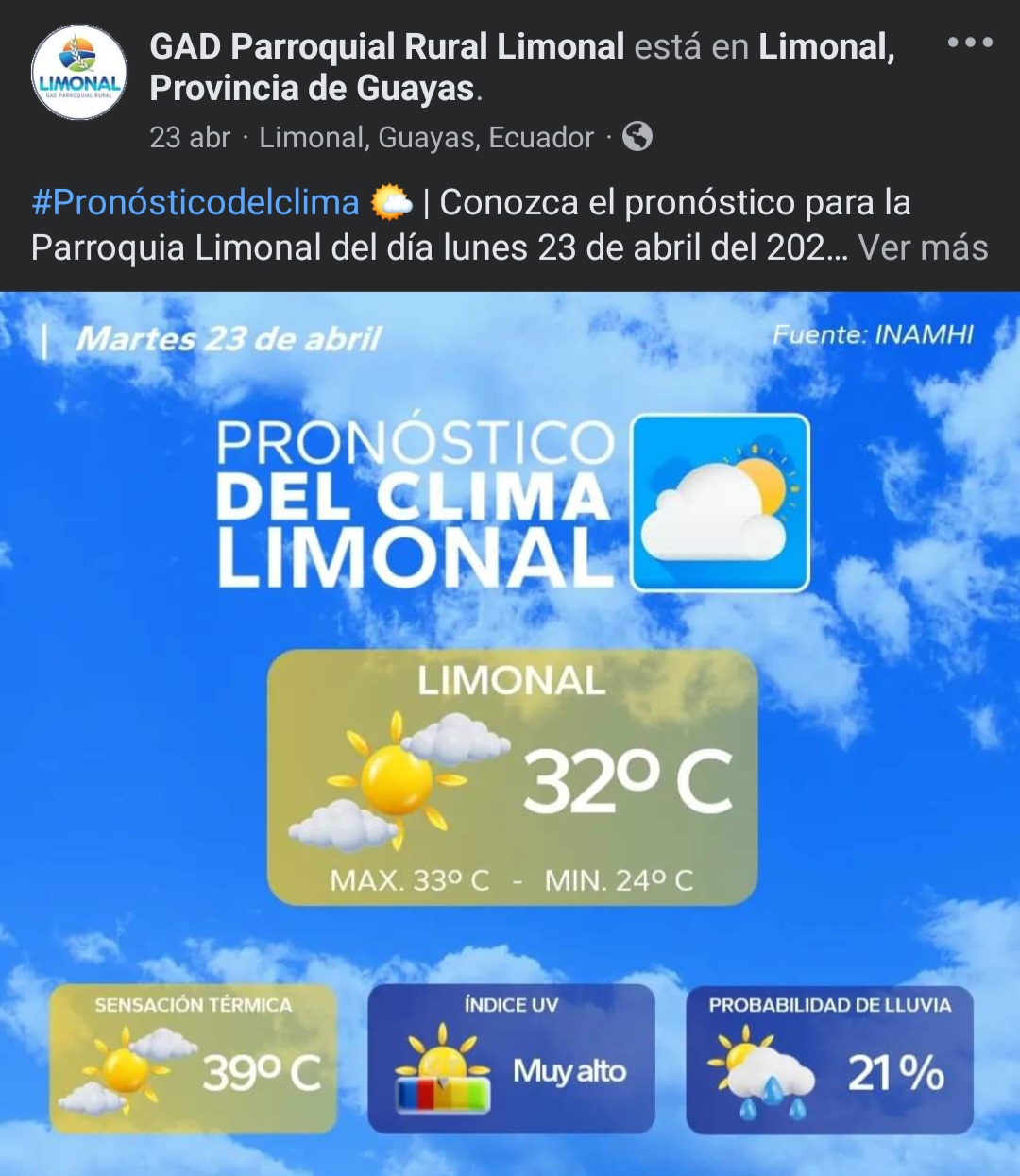The width and height of the screenshot is (1020, 1176).
Task: Open GAD Parroquial Rural Limonal profile picture
Action: [x=79, y=73]
